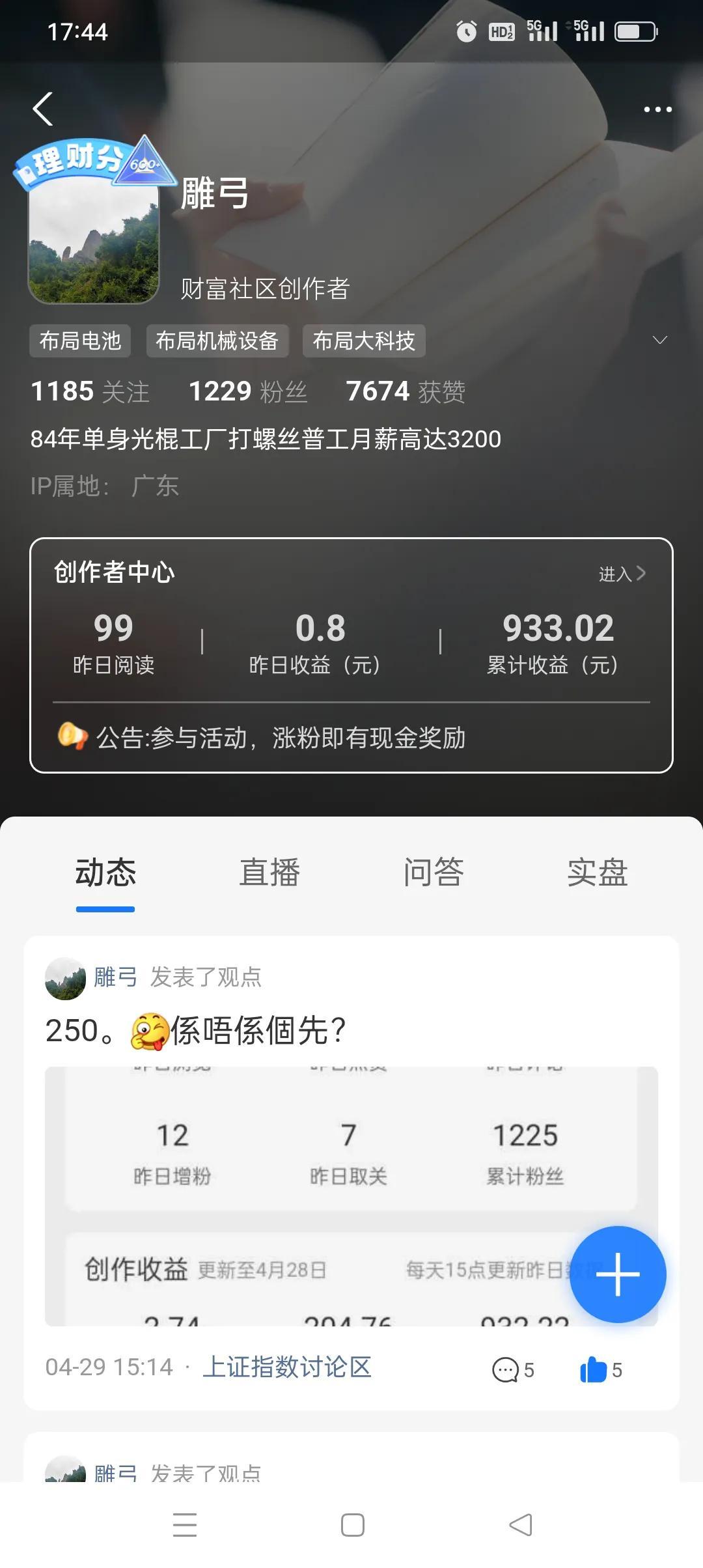Open the three-dot overflow menu
The height and width of the screenshot is (1568, 703).
pos(657,109)
